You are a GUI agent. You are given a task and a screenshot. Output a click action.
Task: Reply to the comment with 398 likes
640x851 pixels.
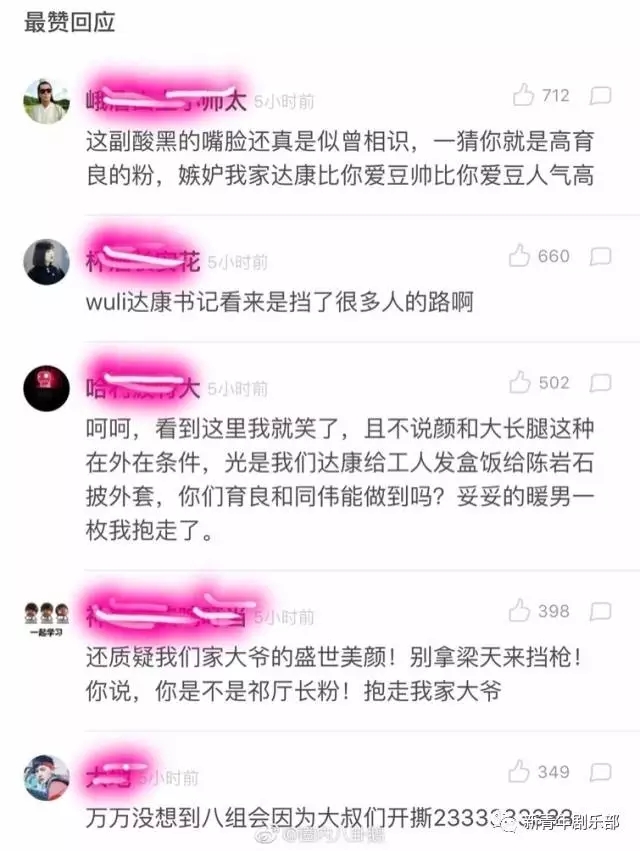(x=601, y=610)
